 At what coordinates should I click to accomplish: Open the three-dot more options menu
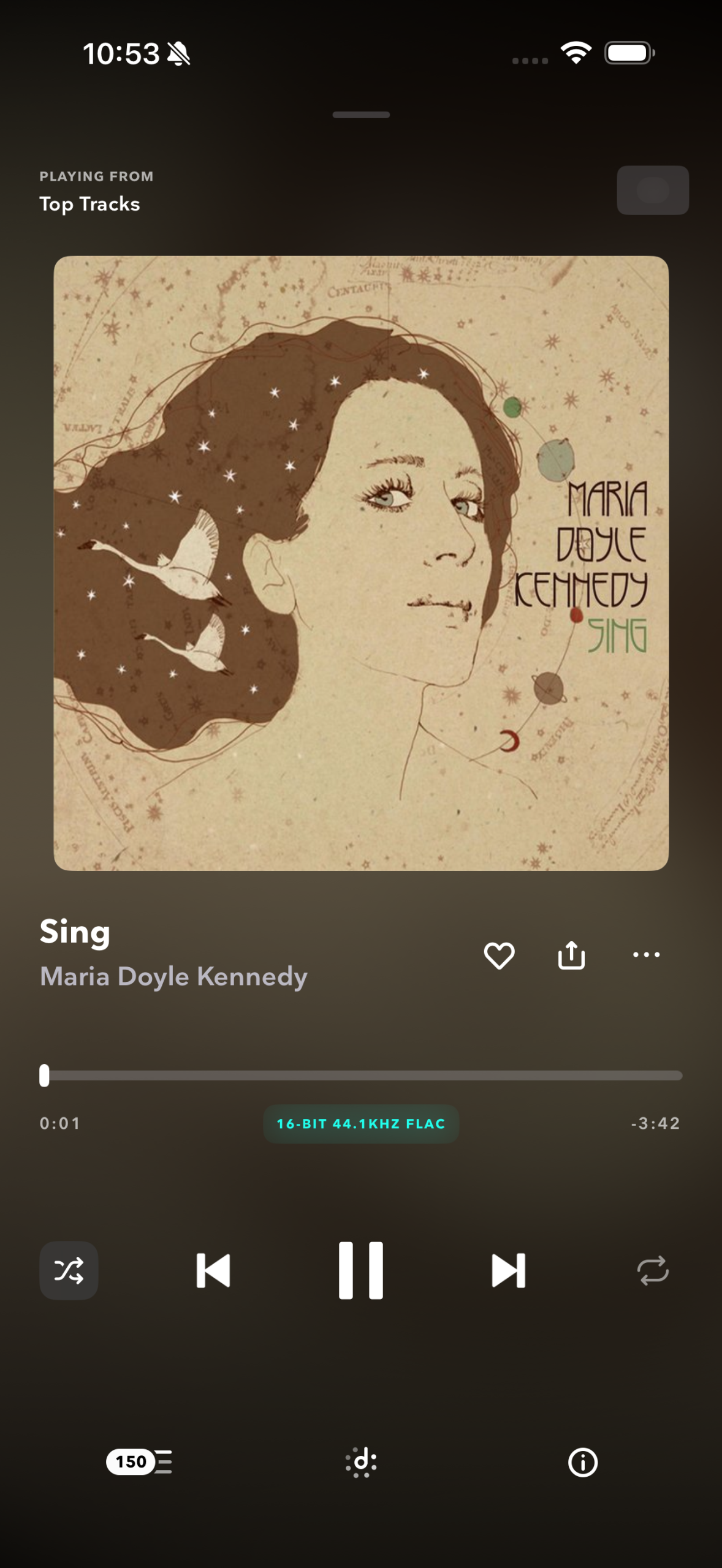click(x=646, y=954)
